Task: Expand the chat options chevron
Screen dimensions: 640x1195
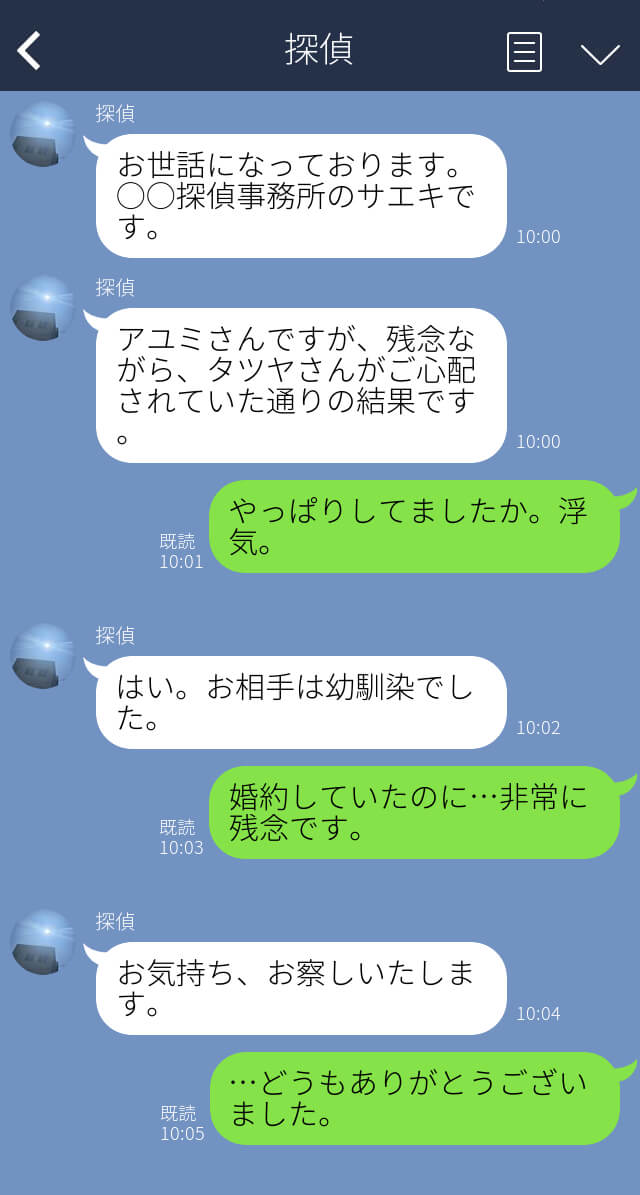Action: pos(600,53)
